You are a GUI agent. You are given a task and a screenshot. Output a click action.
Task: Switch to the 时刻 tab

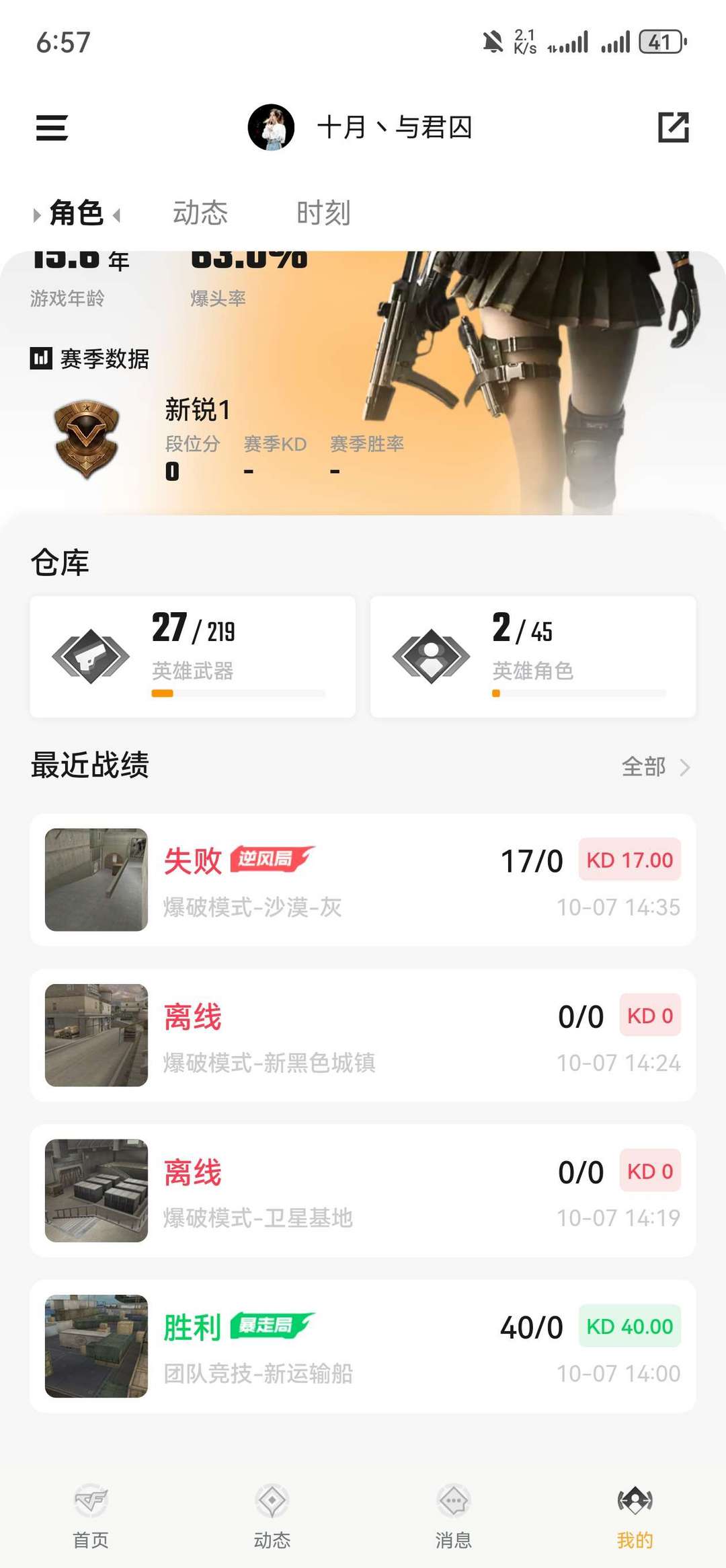click(323, 213)
